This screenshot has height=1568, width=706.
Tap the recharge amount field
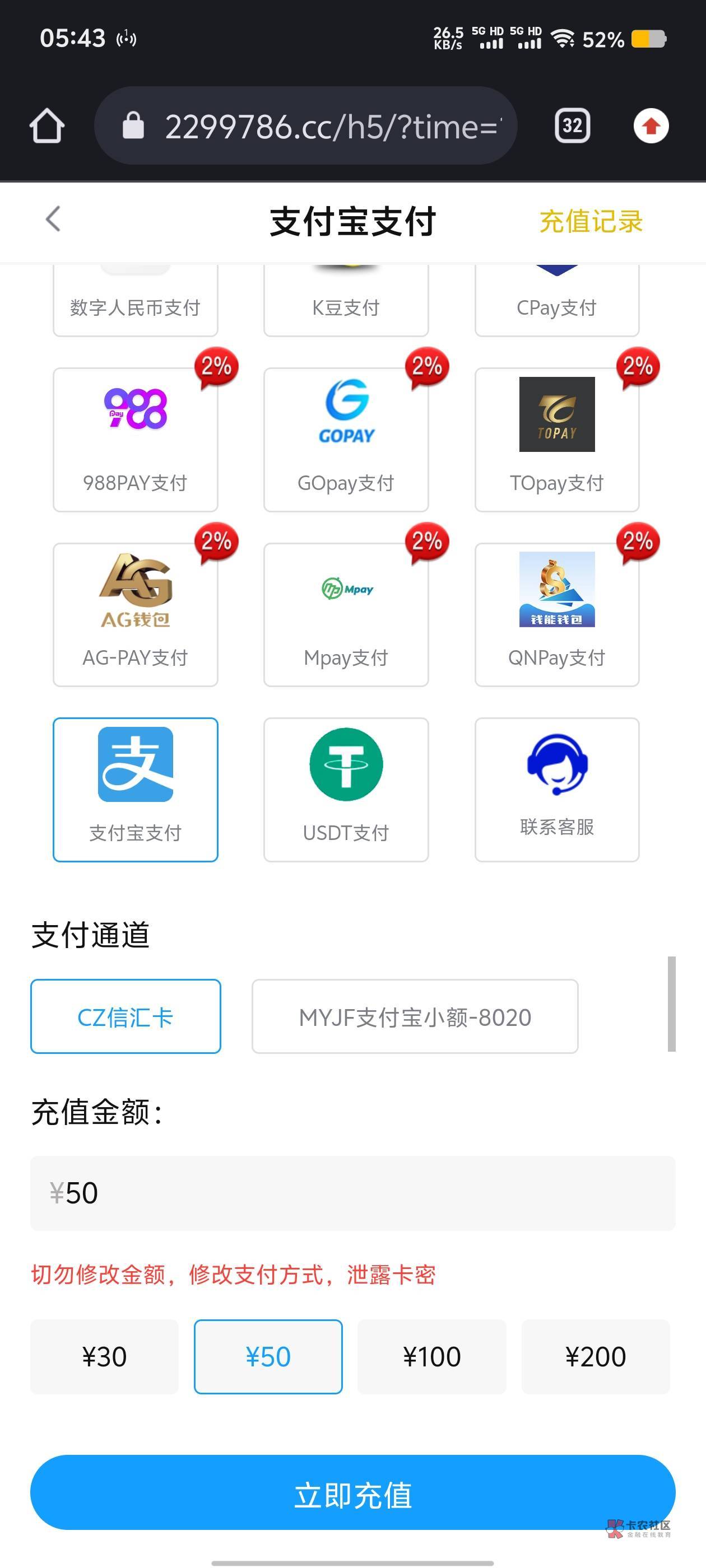click(x=352, y=1193)
